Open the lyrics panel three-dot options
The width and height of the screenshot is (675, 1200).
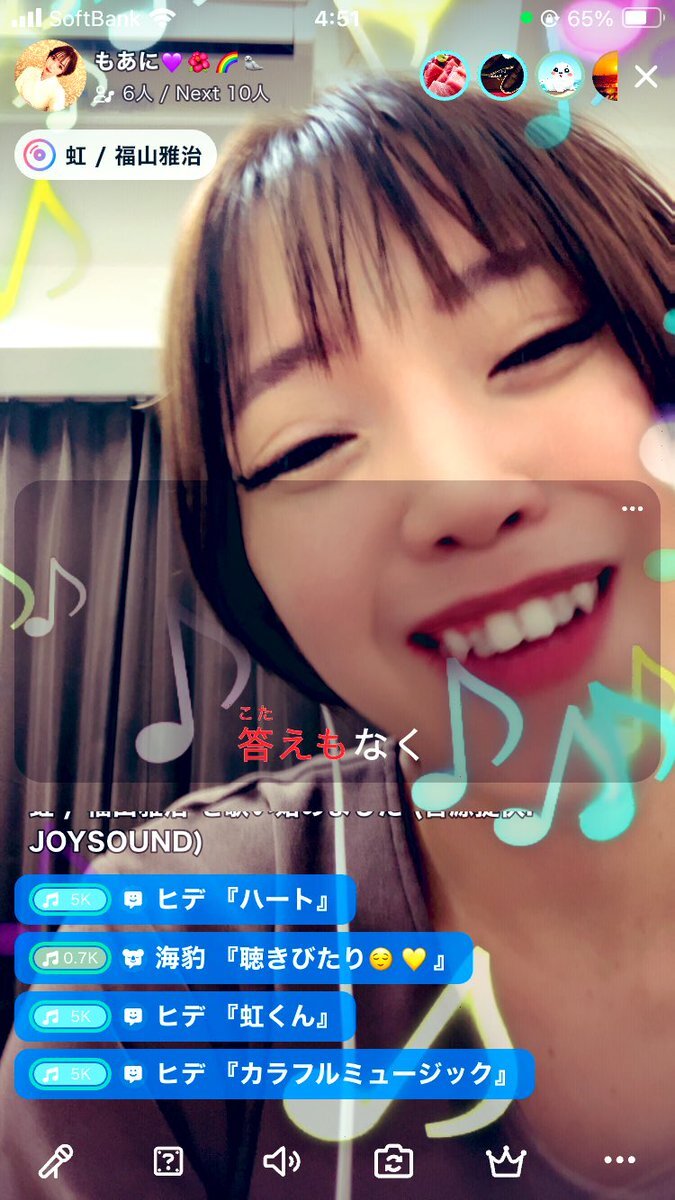click(x=632, y=509)
